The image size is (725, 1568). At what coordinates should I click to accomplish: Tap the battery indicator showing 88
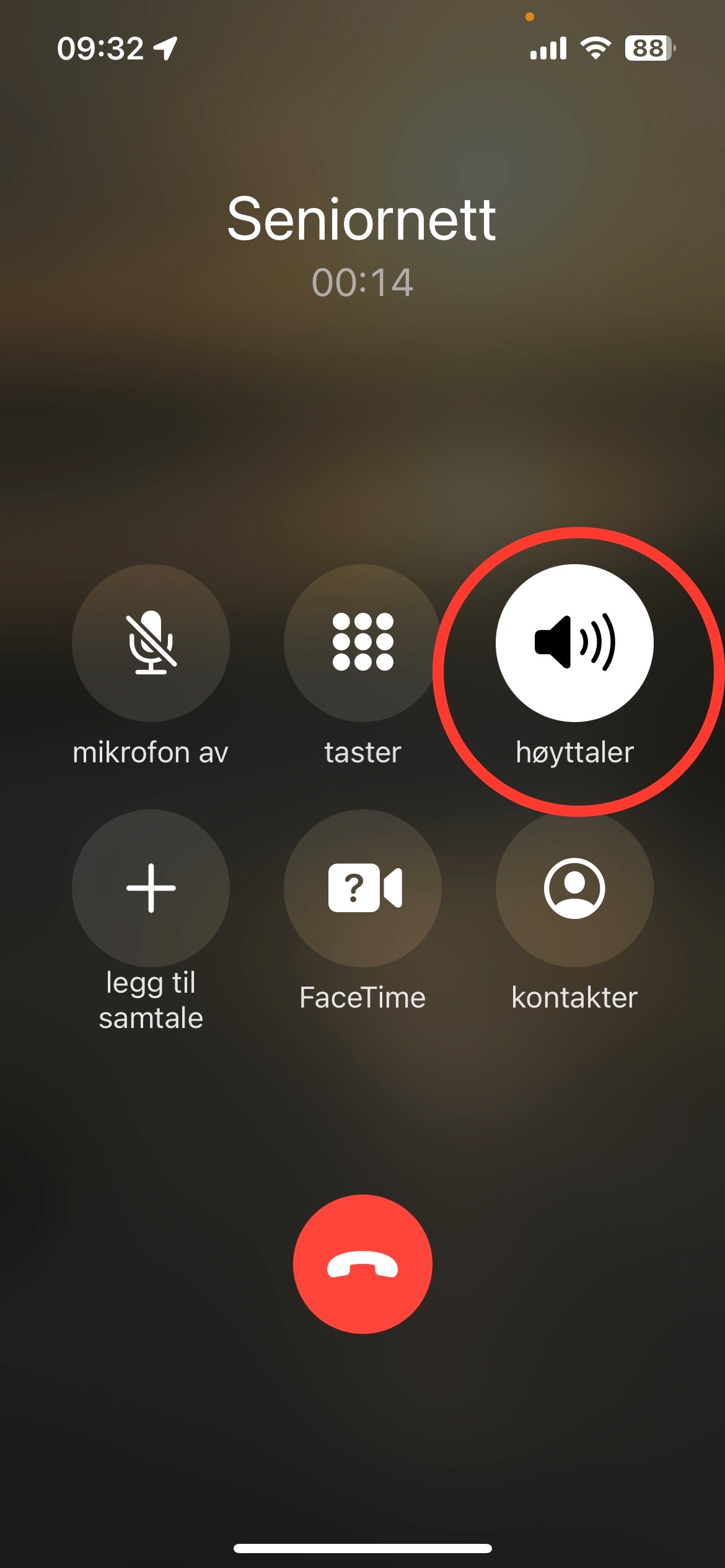647,48
